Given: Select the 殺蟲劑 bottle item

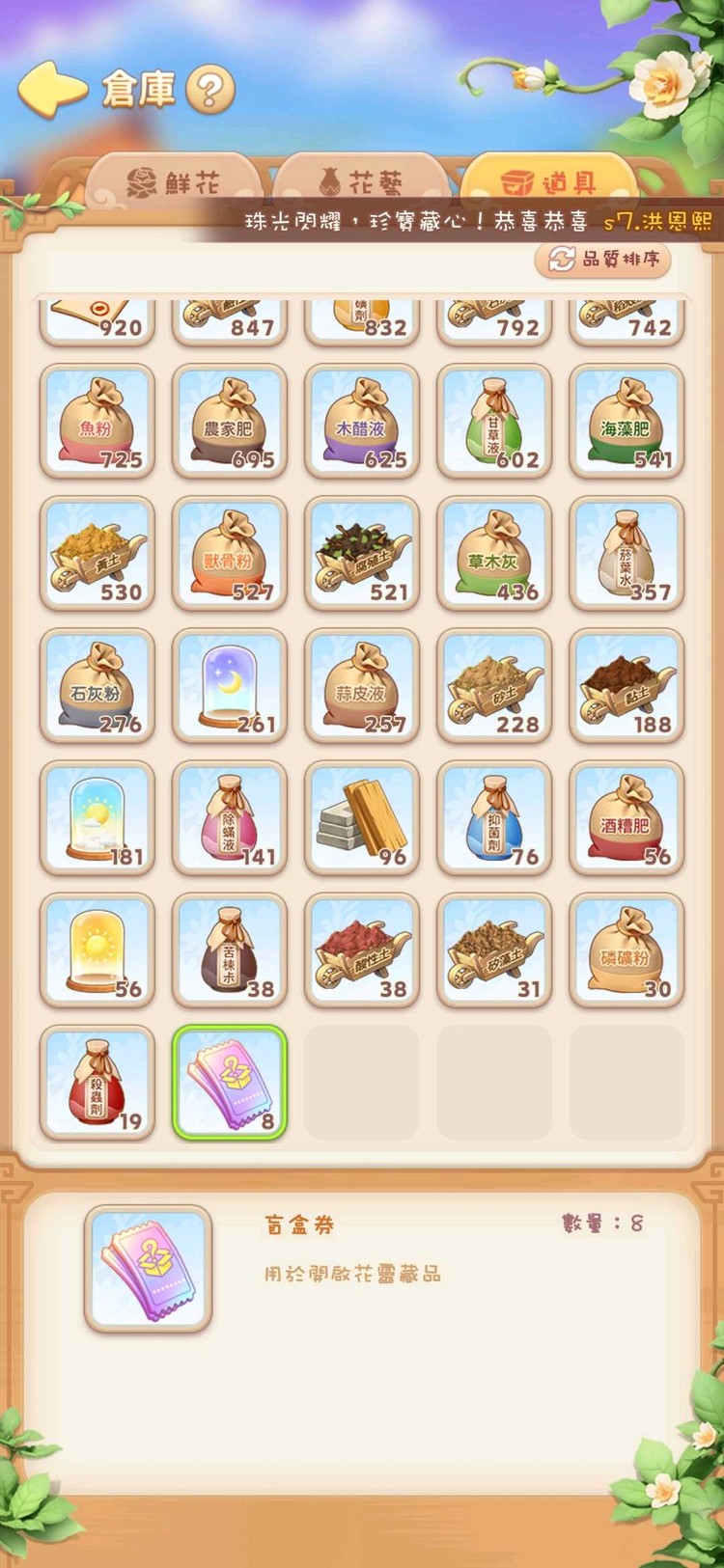Looking at the screenshot, I should (97, 1083).
